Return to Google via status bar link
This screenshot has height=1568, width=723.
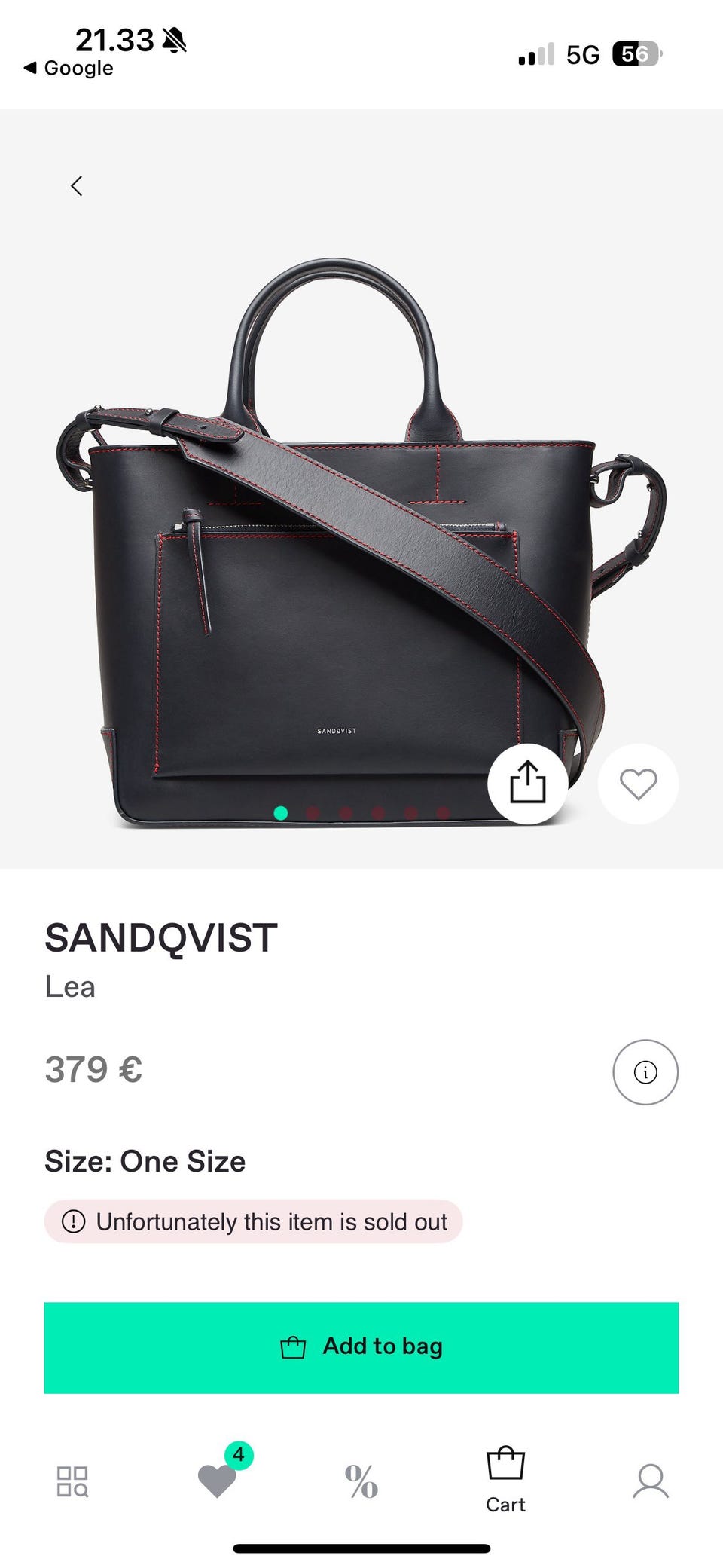pos(69,68)
